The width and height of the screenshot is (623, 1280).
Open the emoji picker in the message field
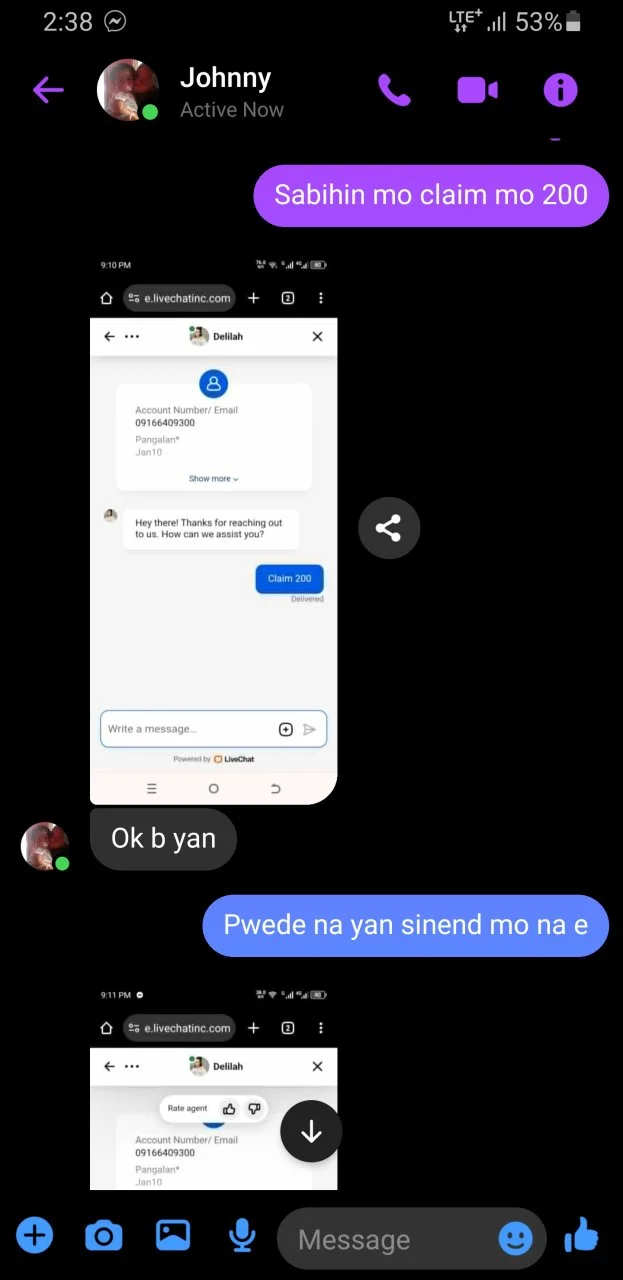tap(516, 1240)
